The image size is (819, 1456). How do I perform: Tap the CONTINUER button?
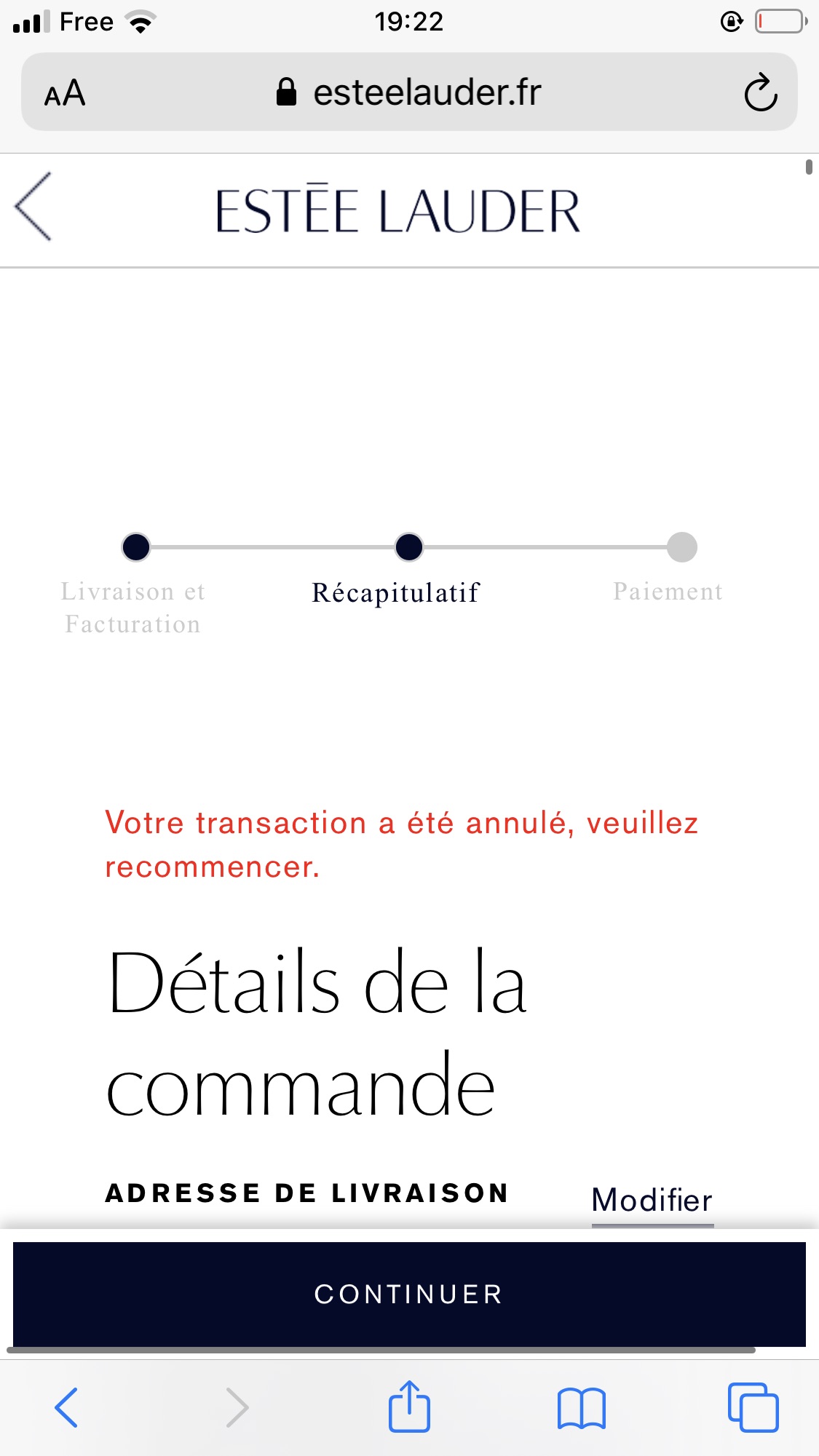coord(409,1294)
